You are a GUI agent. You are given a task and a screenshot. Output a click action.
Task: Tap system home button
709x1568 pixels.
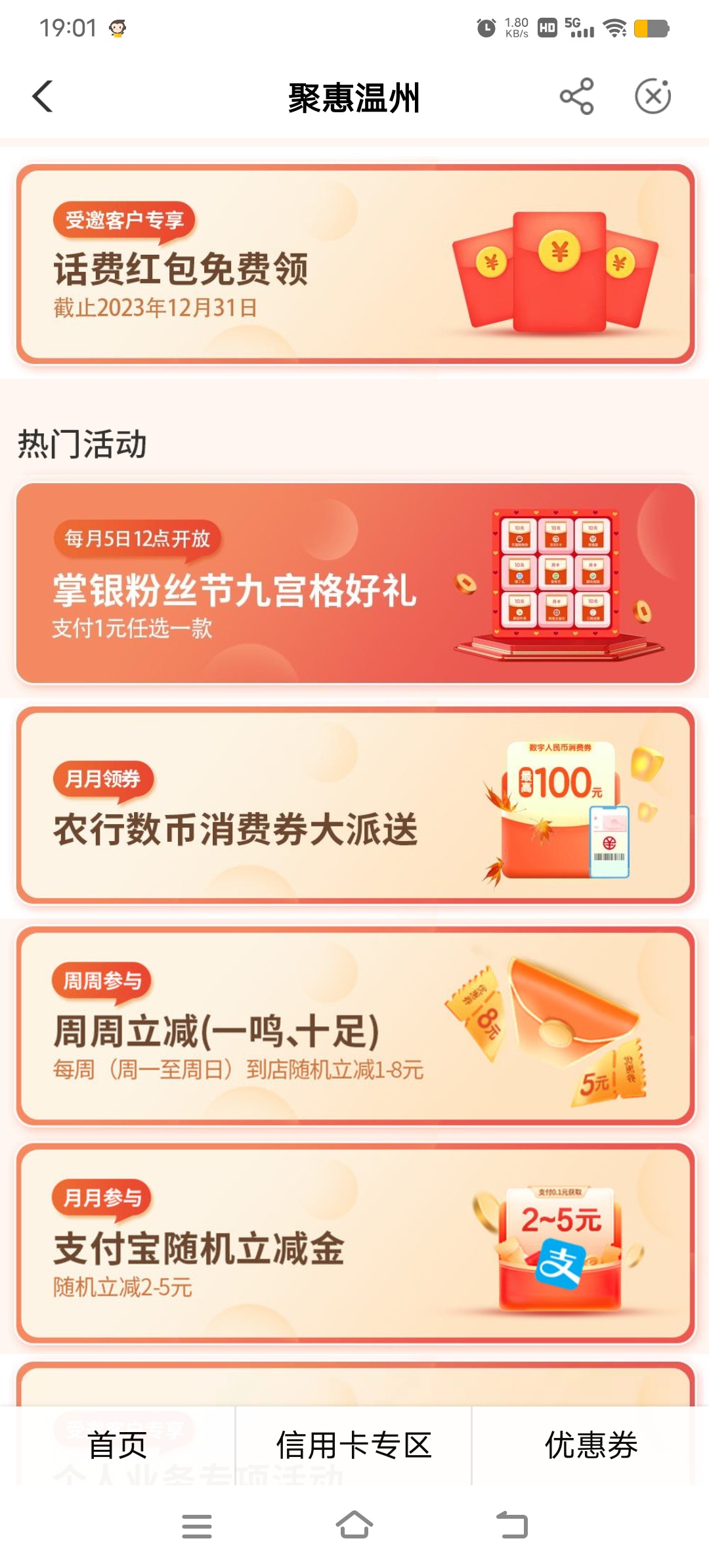click(354, 1525)
